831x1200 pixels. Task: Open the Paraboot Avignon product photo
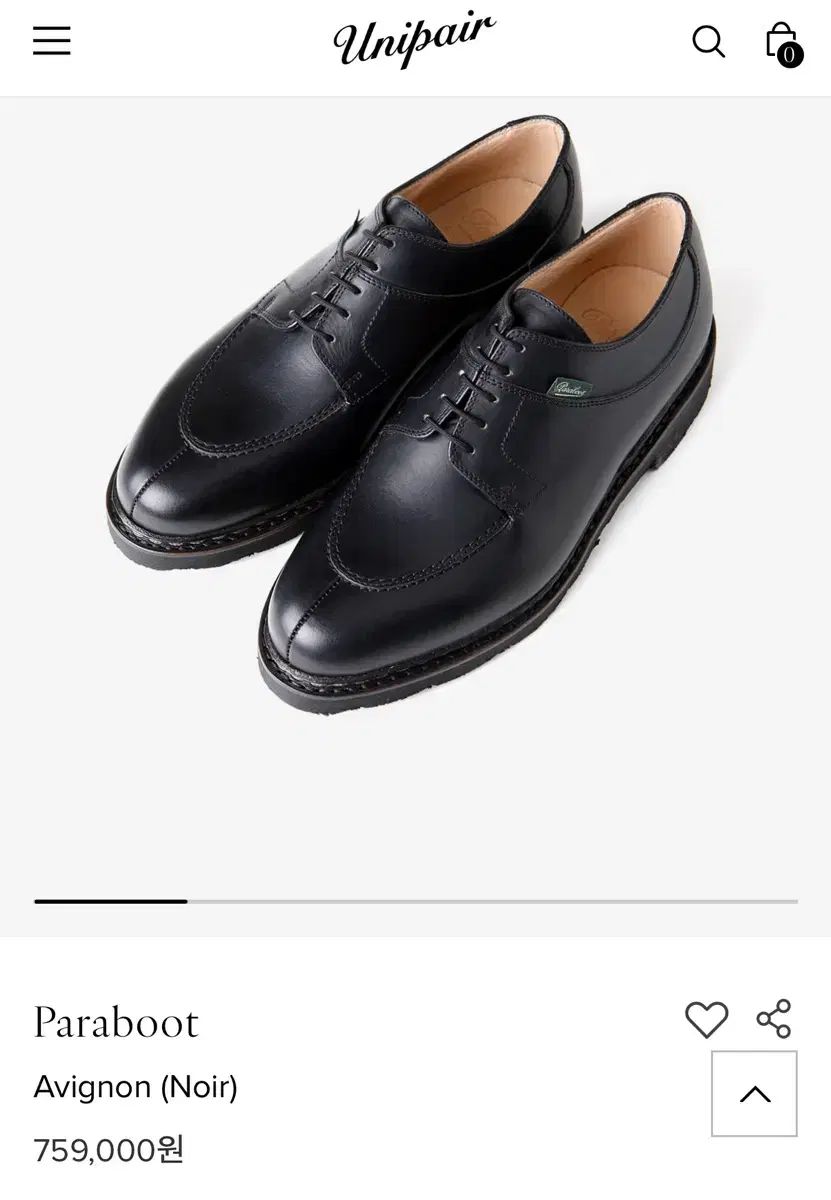click(x=415, y=420)
